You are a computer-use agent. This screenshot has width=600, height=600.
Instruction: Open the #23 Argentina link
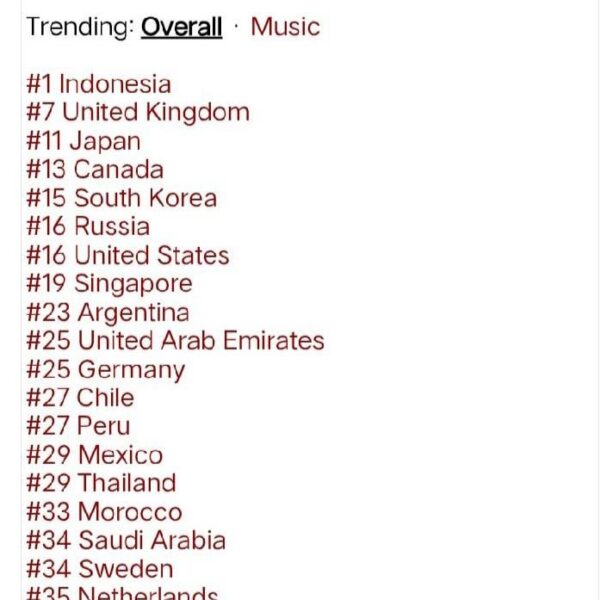[107, 312]
